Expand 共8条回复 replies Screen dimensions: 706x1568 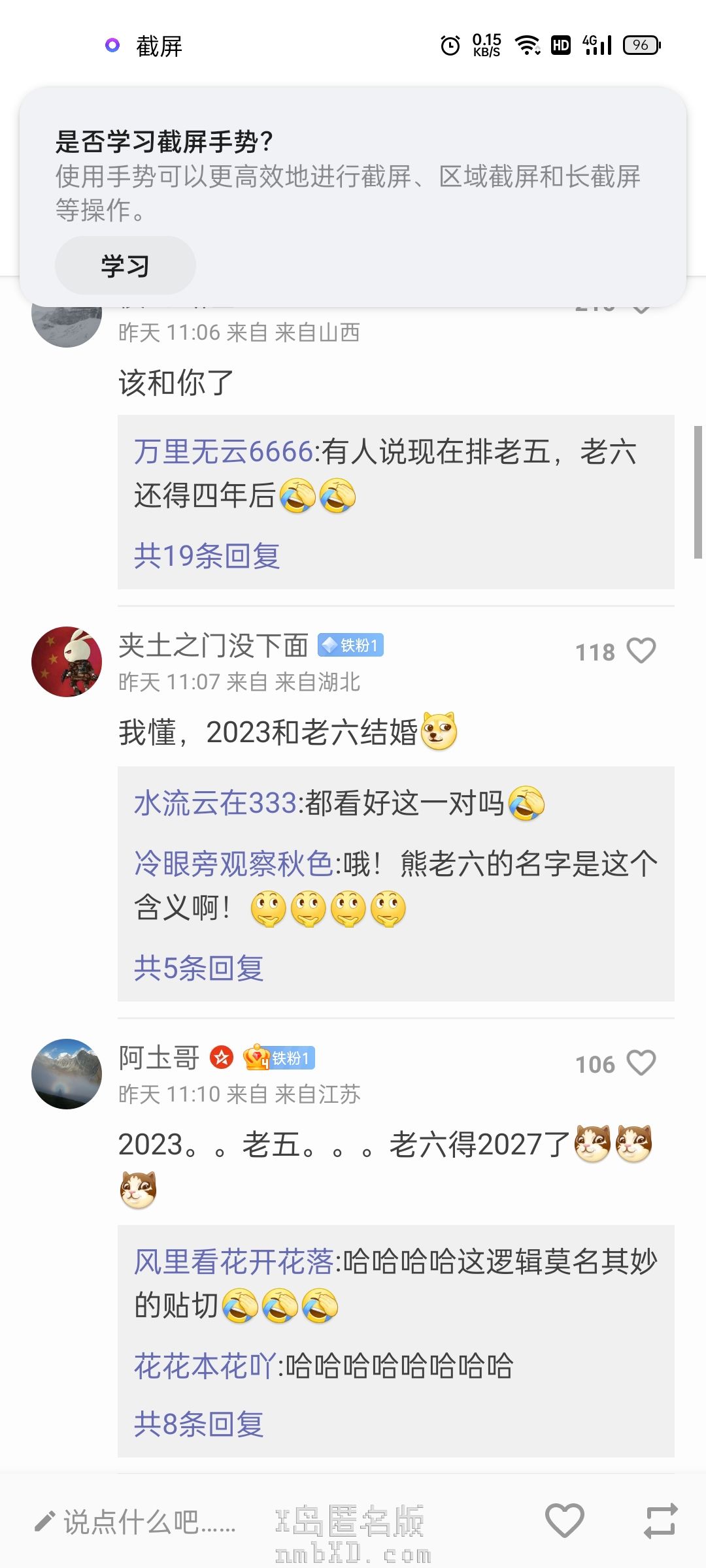point(199,1424)
